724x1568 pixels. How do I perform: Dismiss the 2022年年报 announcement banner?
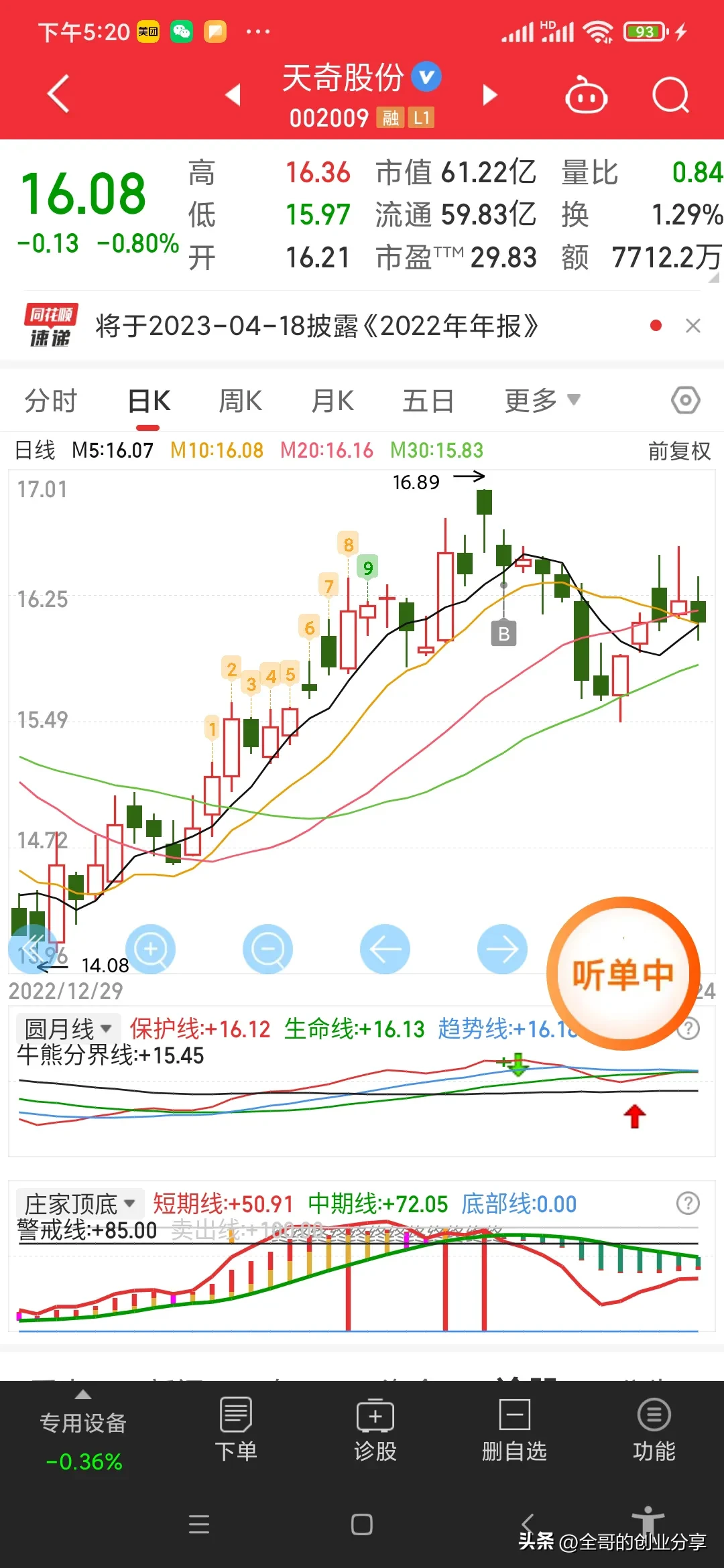693,326
